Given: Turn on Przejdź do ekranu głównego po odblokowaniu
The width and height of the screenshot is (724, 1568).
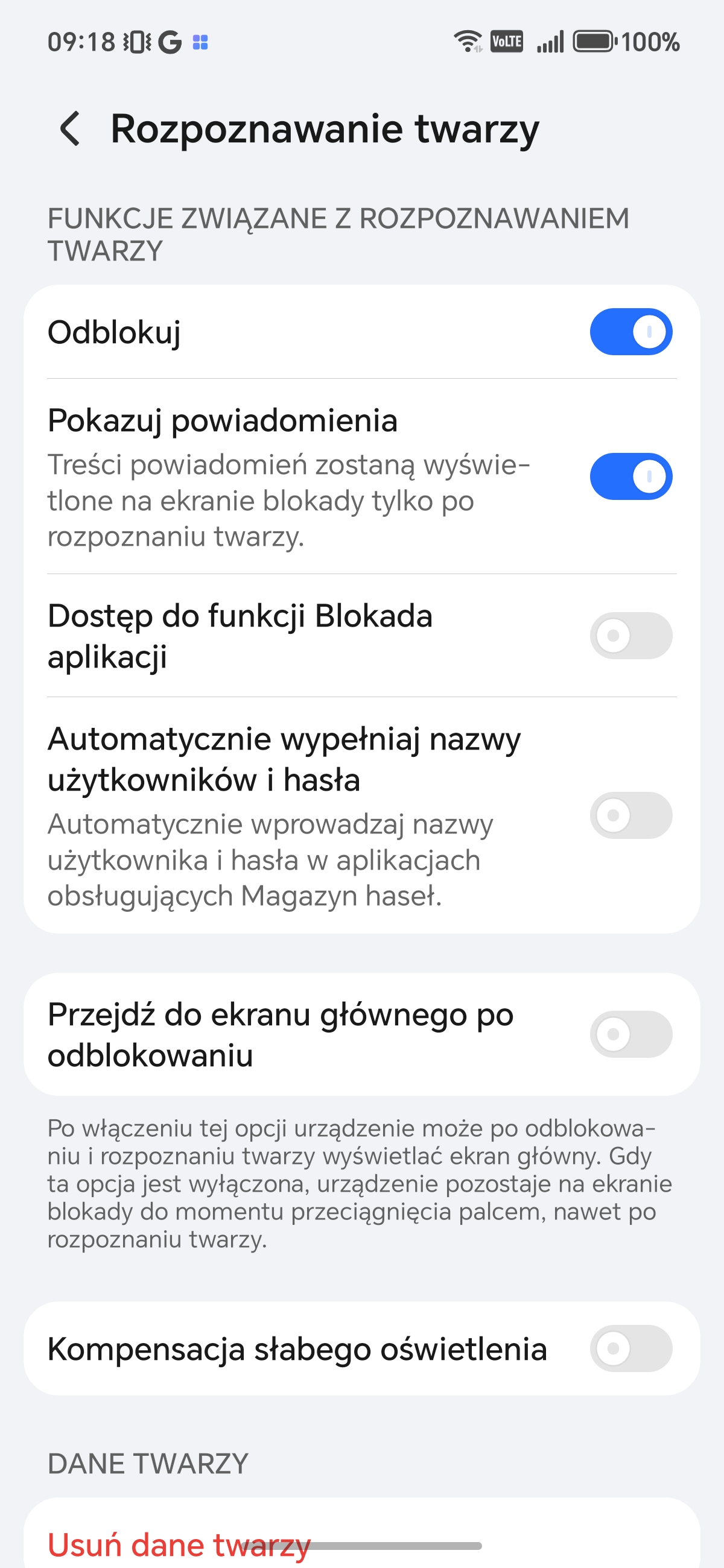Looking at the screenshot, I should pos(630,1034).
